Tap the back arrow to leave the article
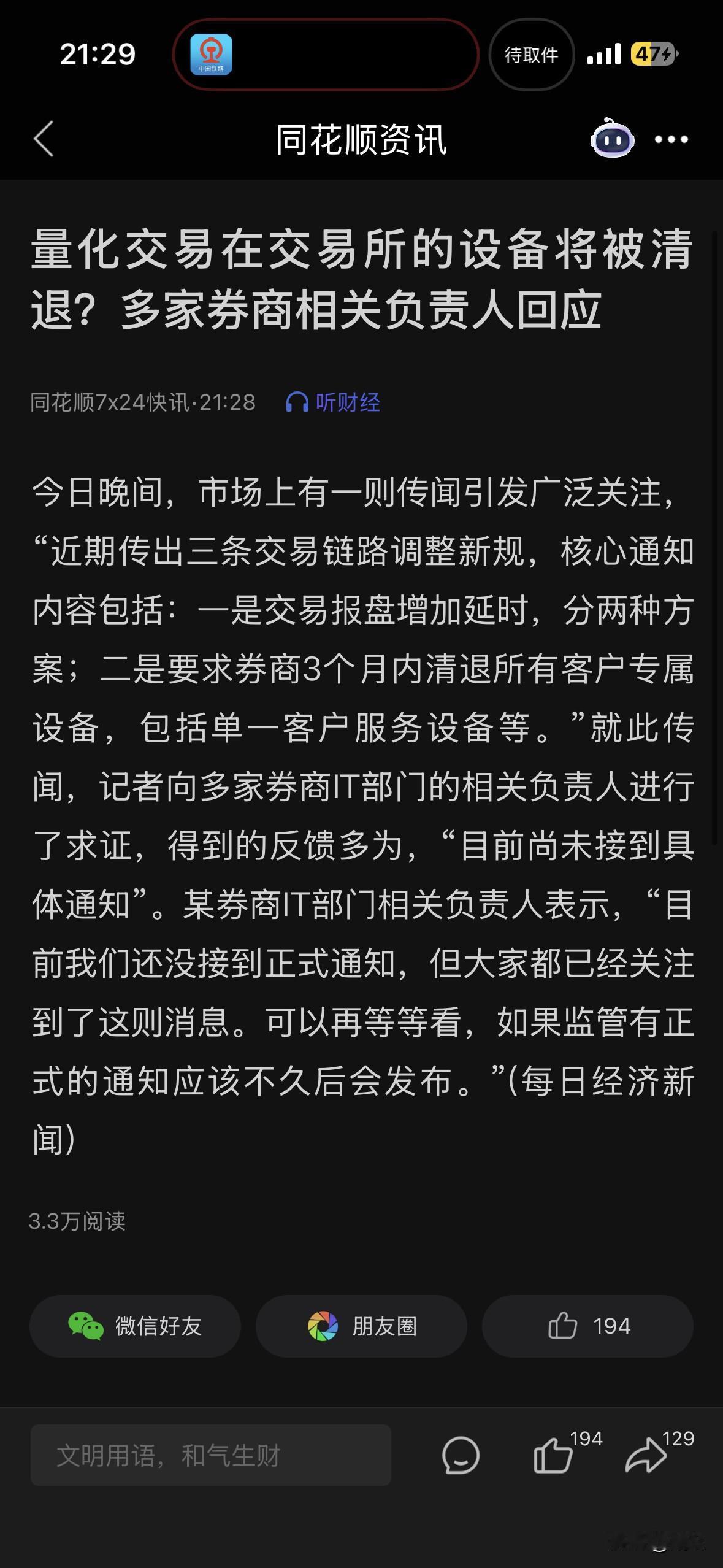 click(x=44, y=140)
